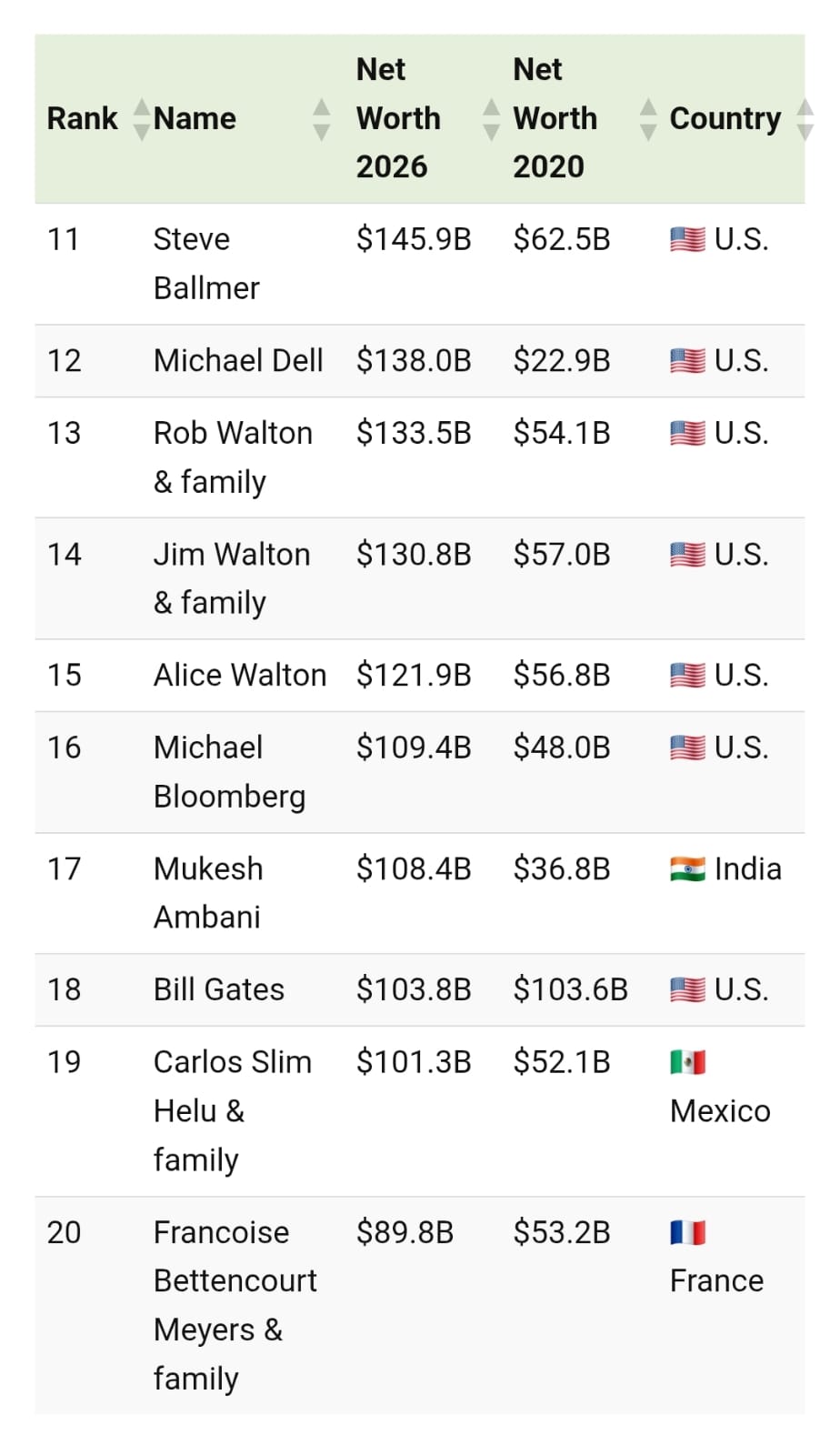
Task: Click Jim Walton's 2026 net worth value
Action: pos(414,554)
